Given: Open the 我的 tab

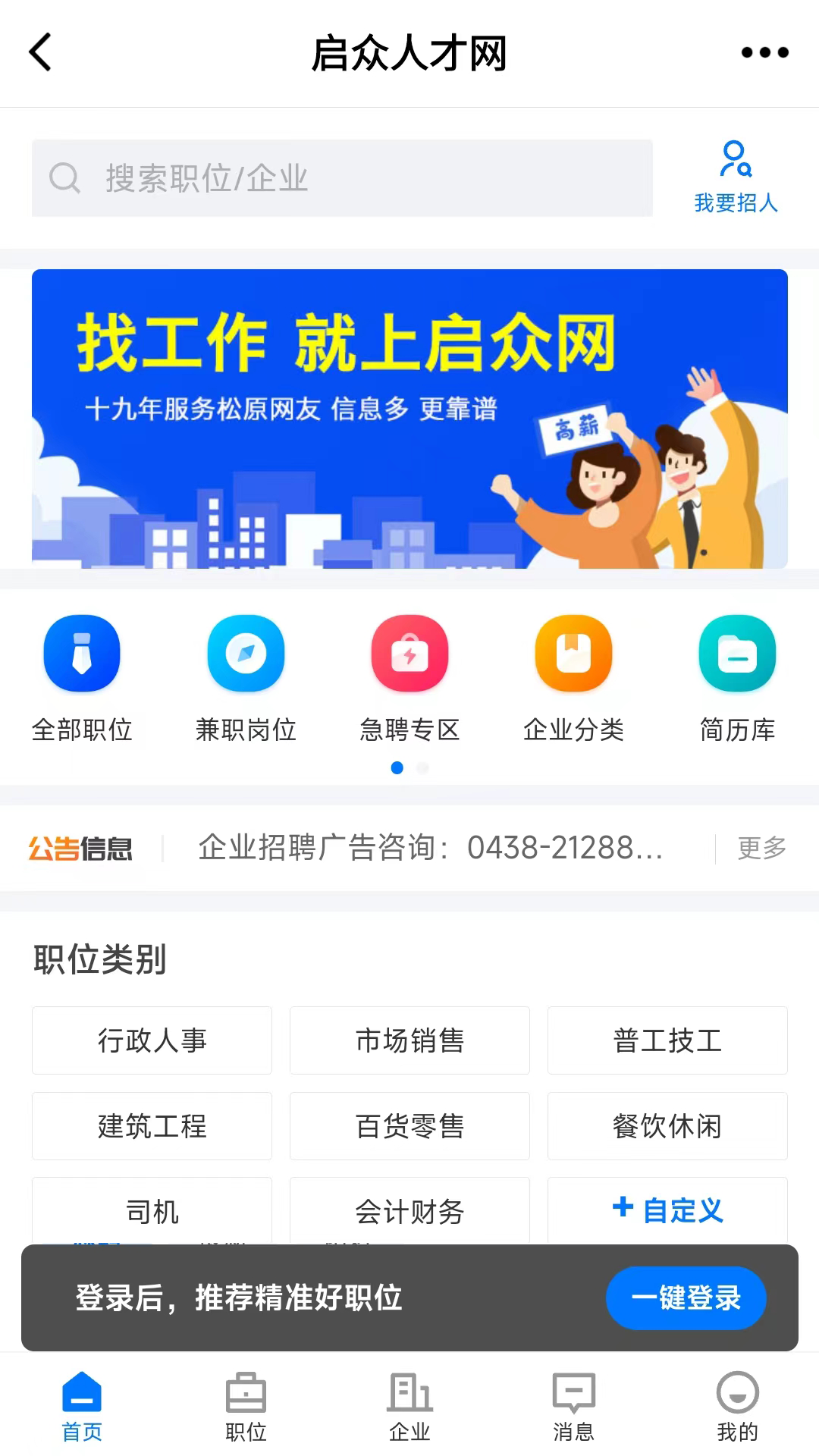Looking at the screenshot, I should coord(737,1407).
